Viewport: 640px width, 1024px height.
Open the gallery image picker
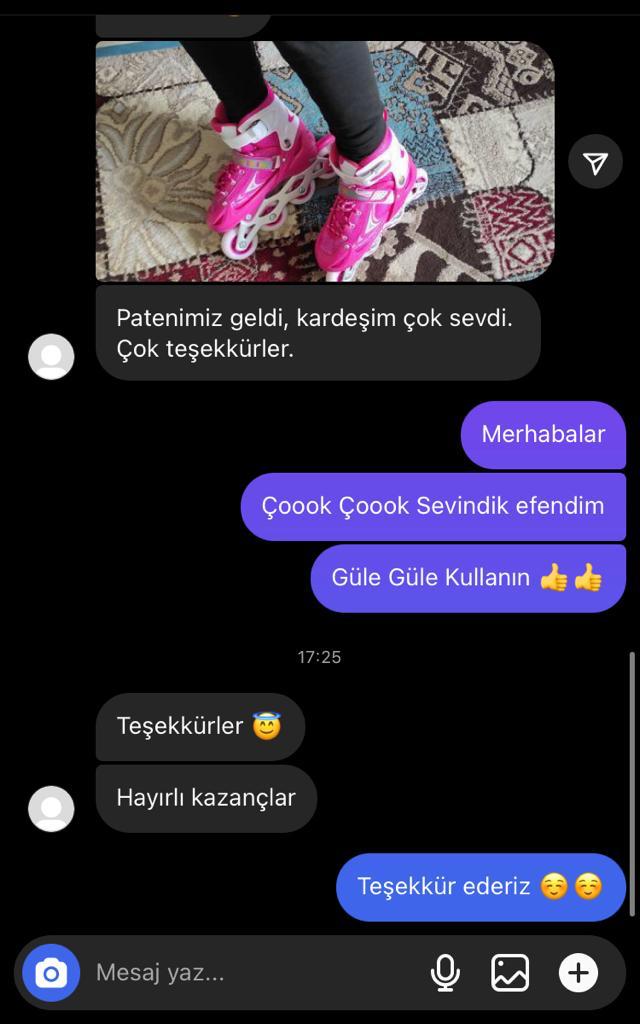[x=510, y=974]
